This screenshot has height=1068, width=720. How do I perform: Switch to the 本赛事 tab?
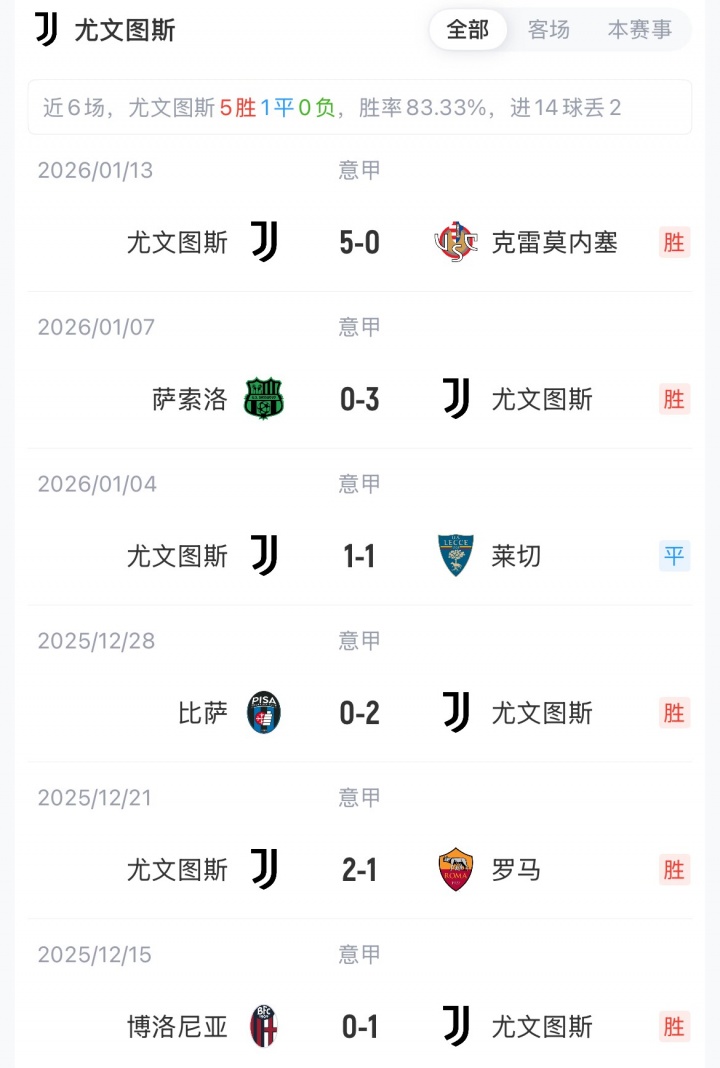640,30
